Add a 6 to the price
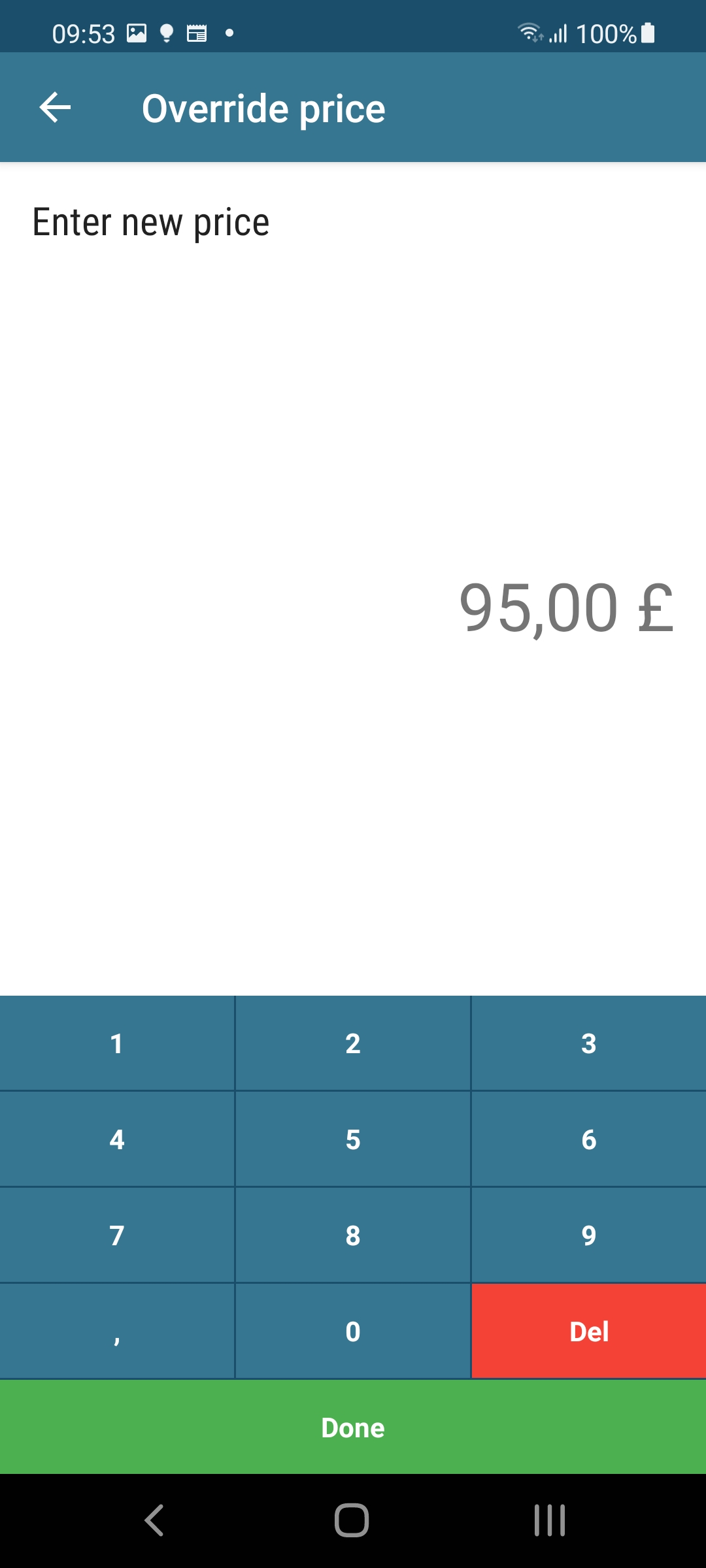 (x=588, y=1139)
